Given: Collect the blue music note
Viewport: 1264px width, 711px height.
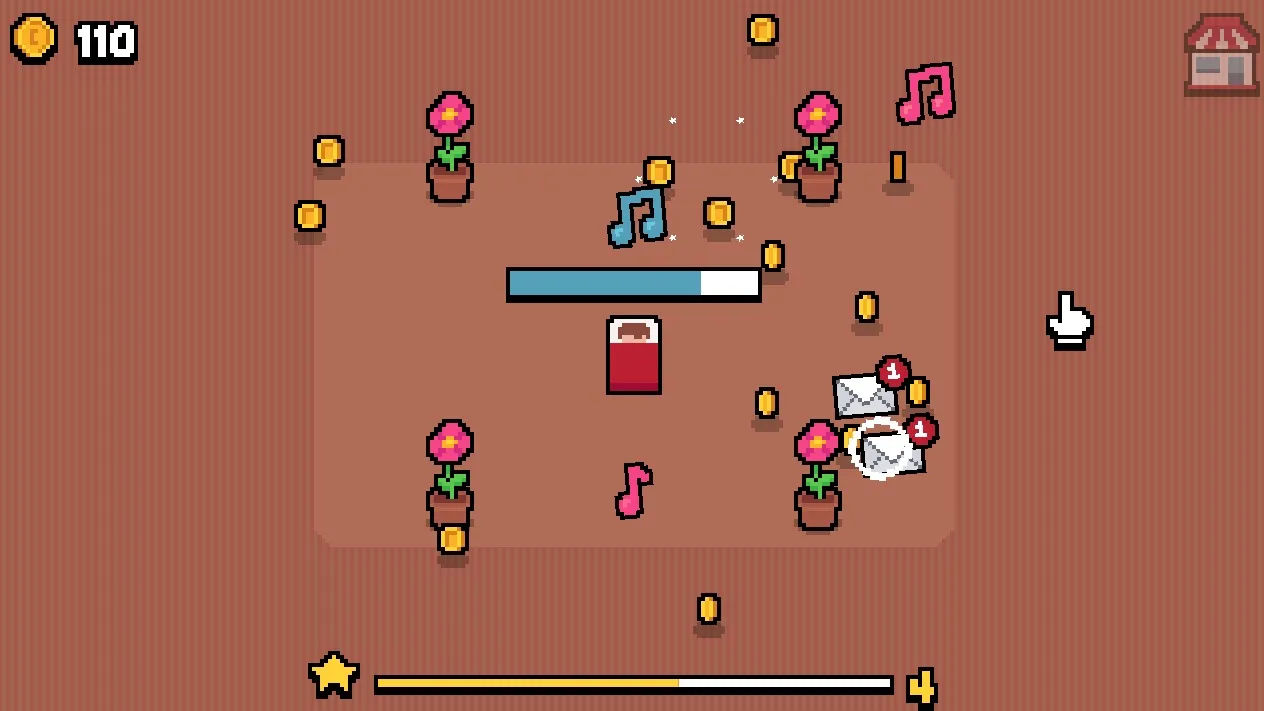Looking at the screenshot, I should pyautogui.click(x=637, y=216).
